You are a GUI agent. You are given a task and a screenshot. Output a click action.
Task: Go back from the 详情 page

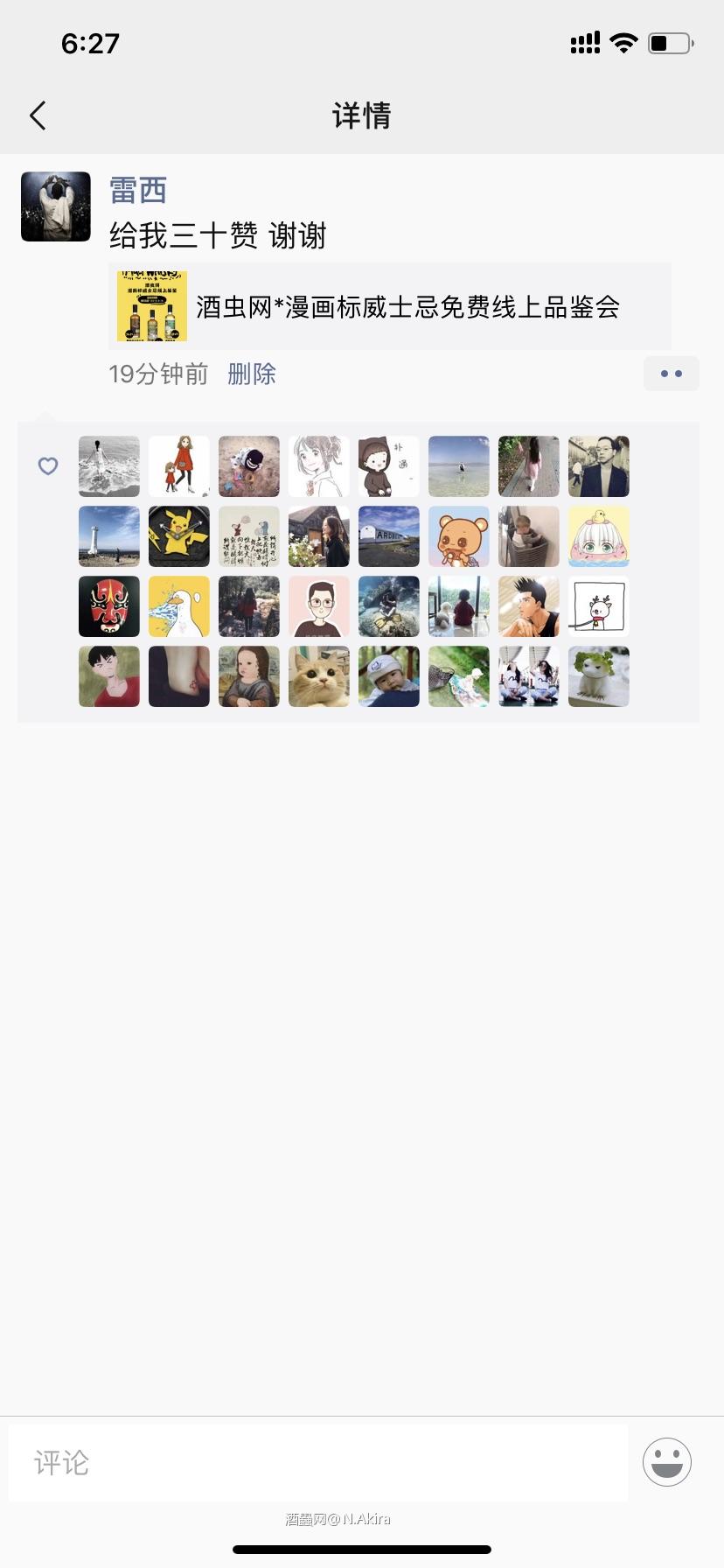tap(38, 115)
